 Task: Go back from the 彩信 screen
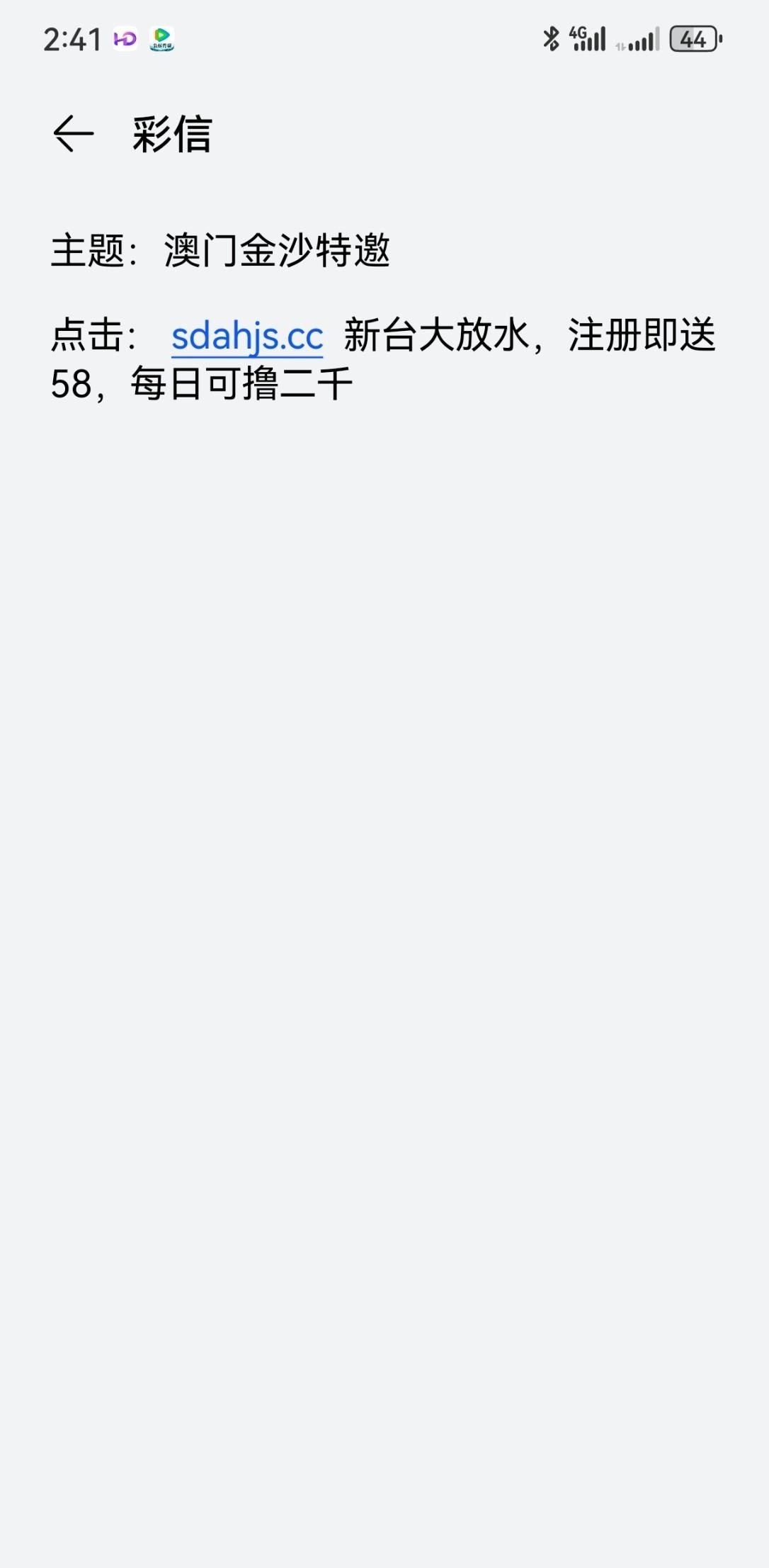point(73,133)
